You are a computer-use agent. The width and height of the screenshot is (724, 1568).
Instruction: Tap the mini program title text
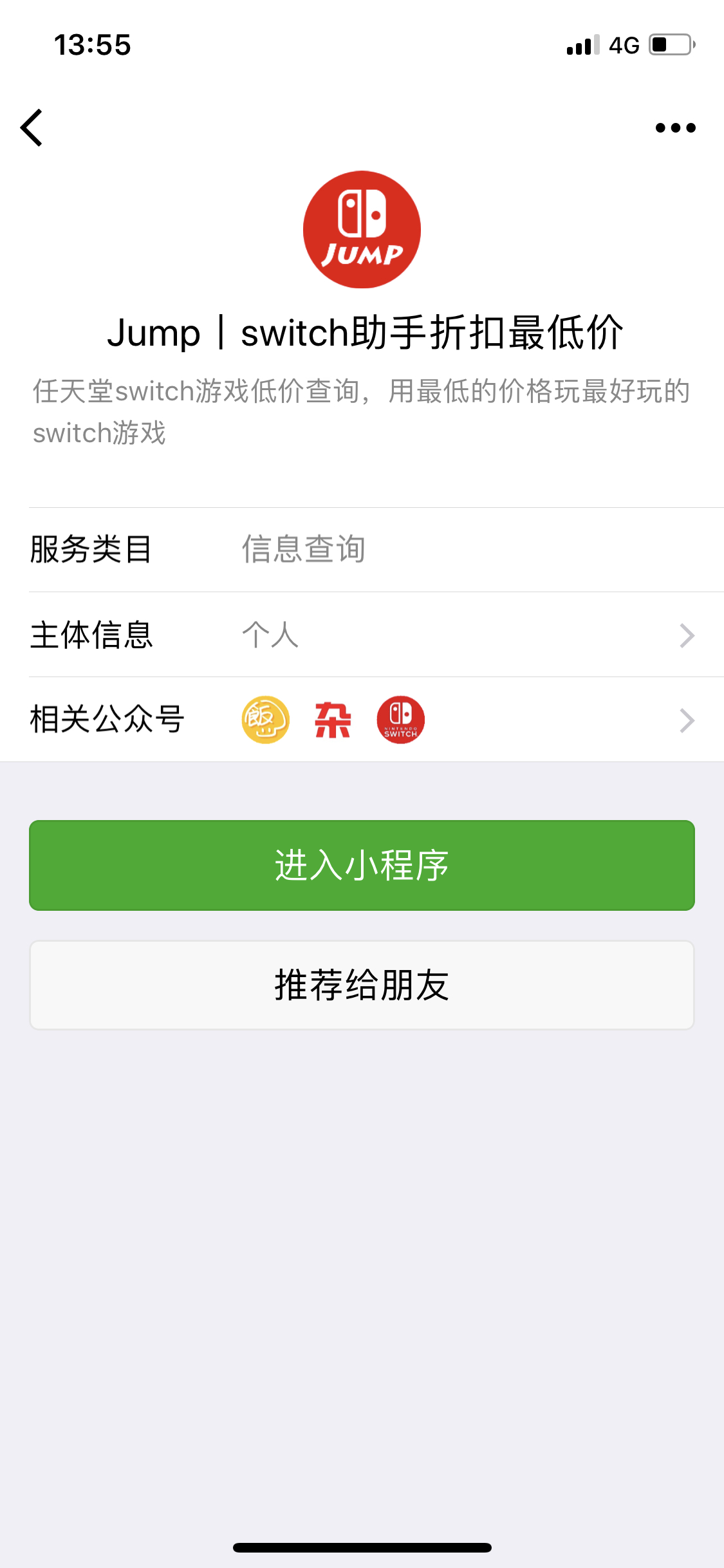(362, 333)
